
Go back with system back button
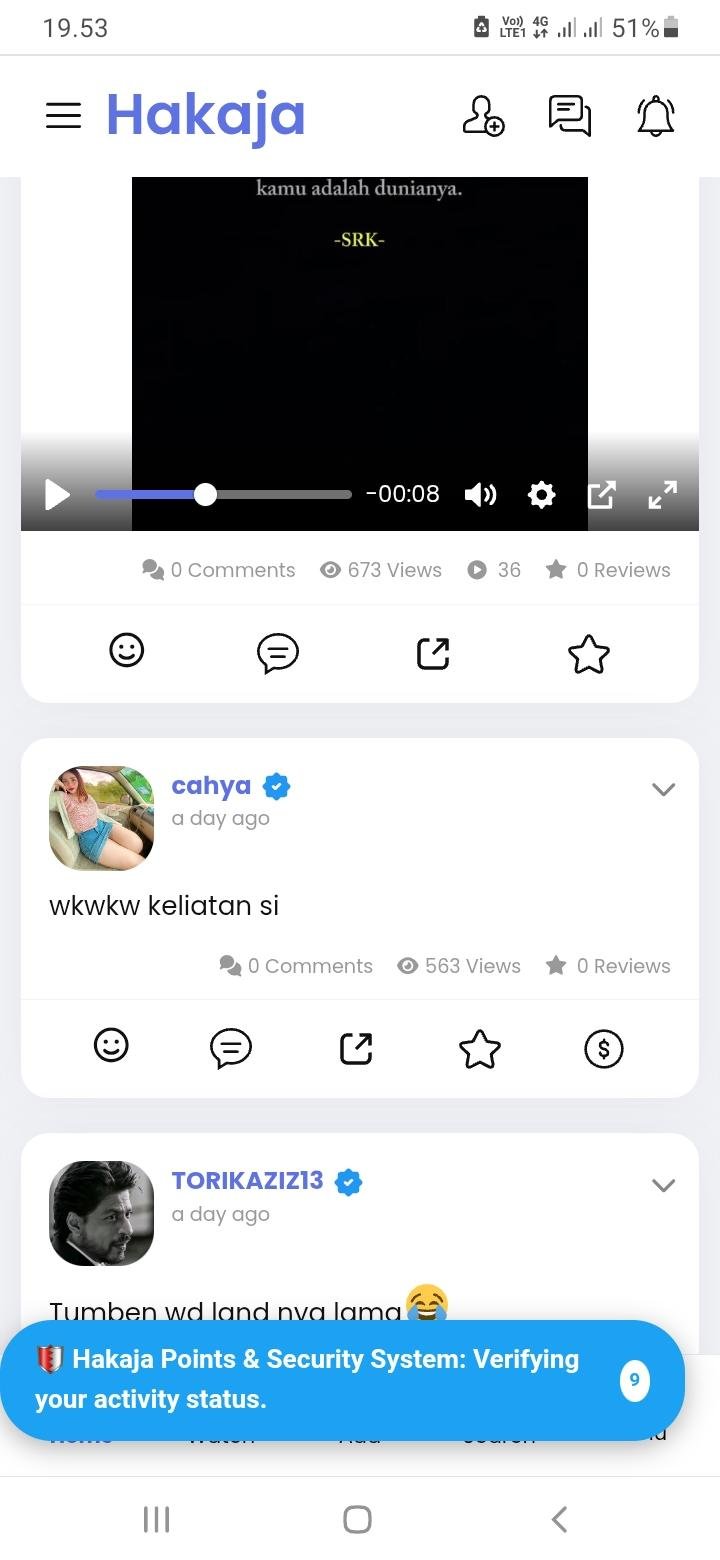pyautogui.click(x=559, y=1520)
